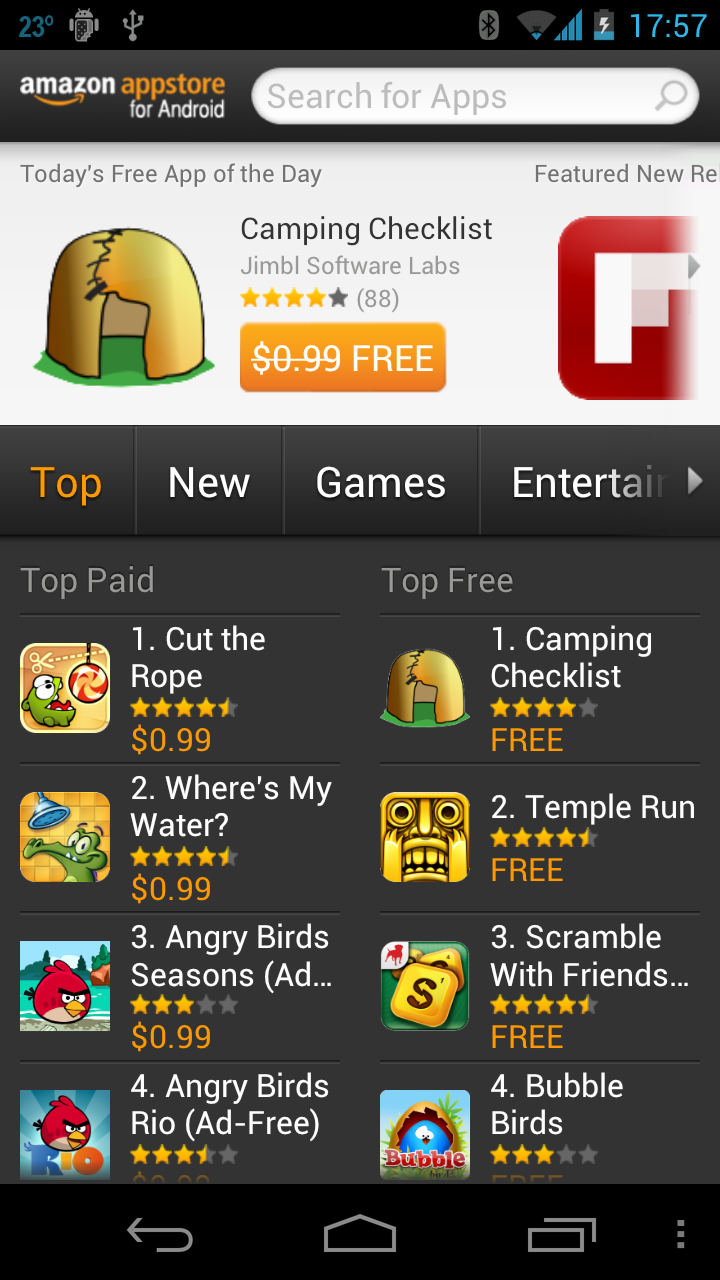This screenshot has width=720, height=1280.
Task: Open the system overflow menu dots
Action: (681, 1234)
